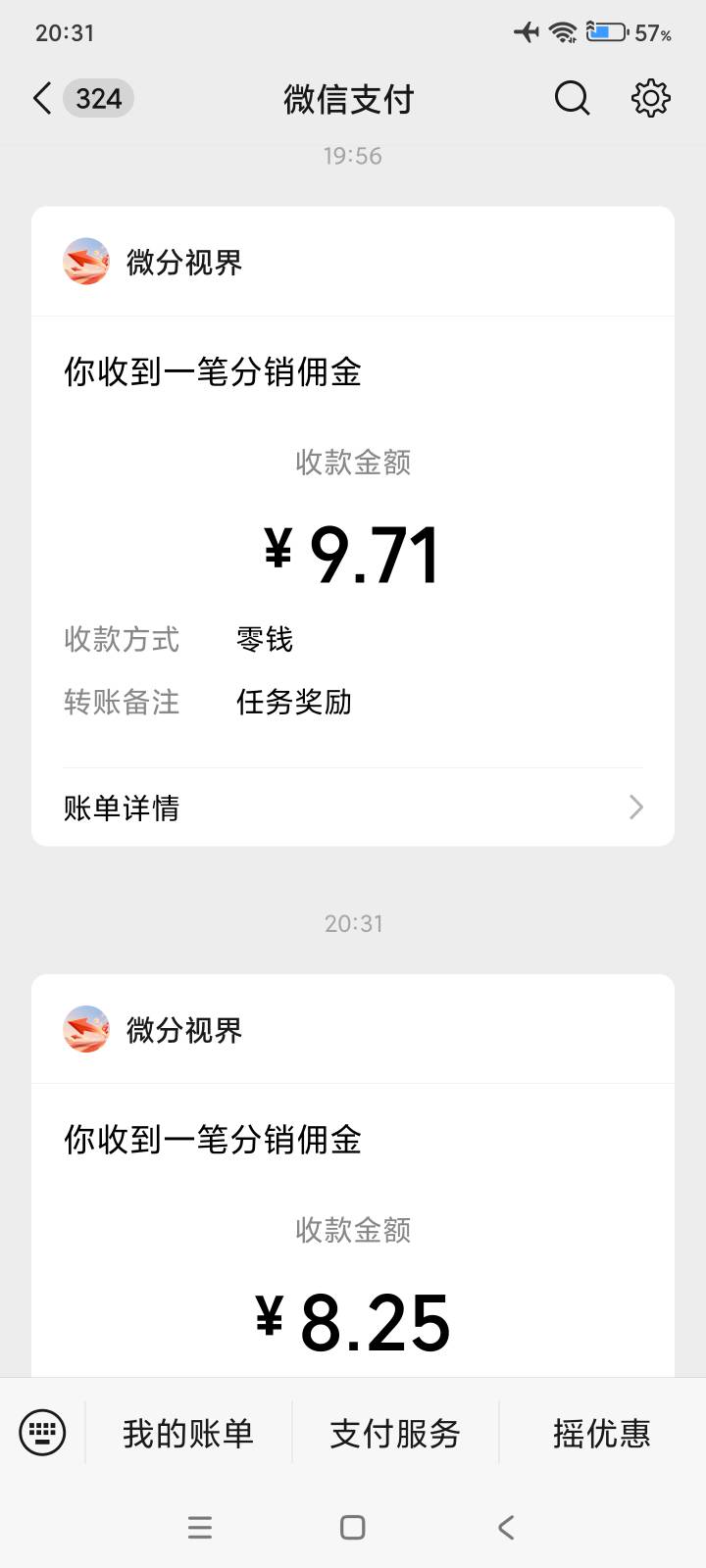706x1568 pixels.
Task: Open 支付服务 menu
Action: pos(395,1434)
